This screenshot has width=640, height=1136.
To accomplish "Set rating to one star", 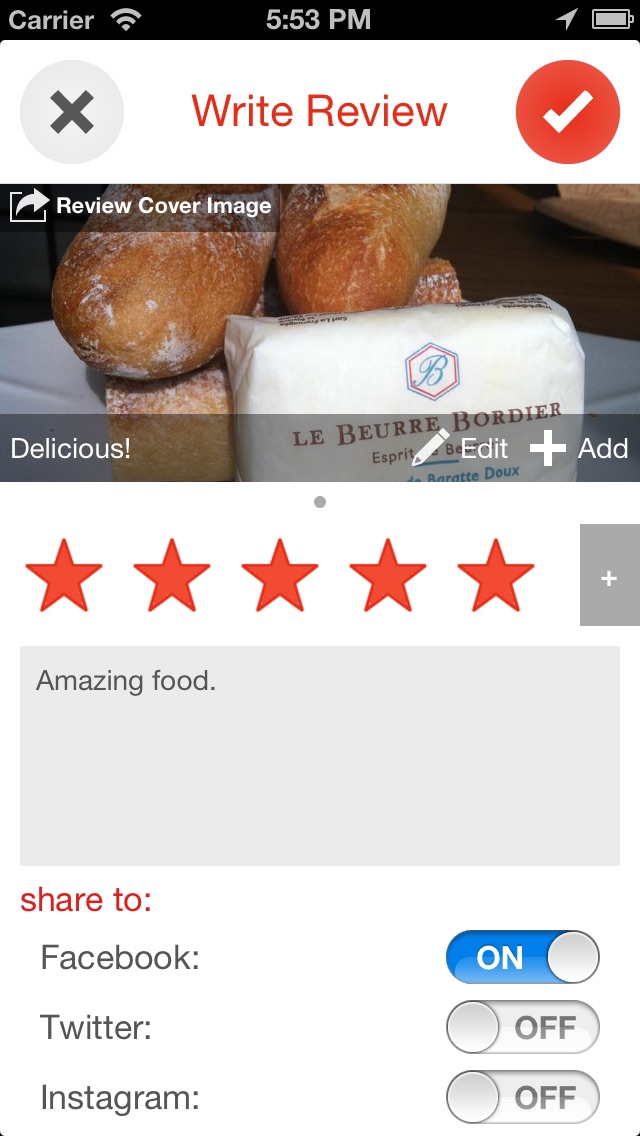I will (x=64, y=576).
